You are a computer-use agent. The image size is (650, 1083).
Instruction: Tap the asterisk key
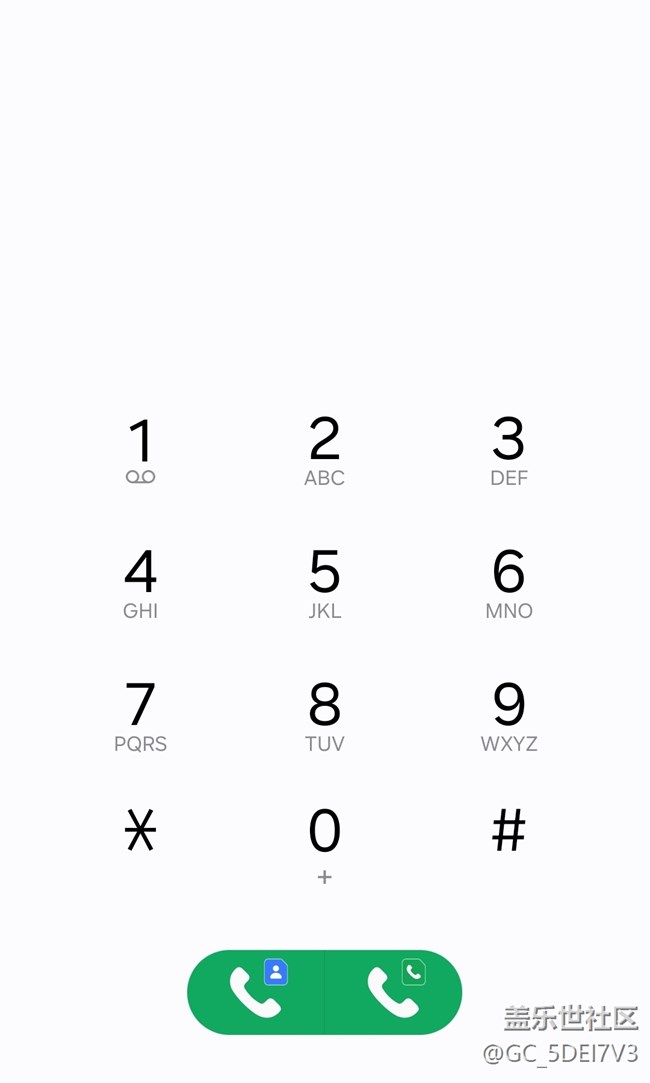pyautogui.click(x=140, y=830)
